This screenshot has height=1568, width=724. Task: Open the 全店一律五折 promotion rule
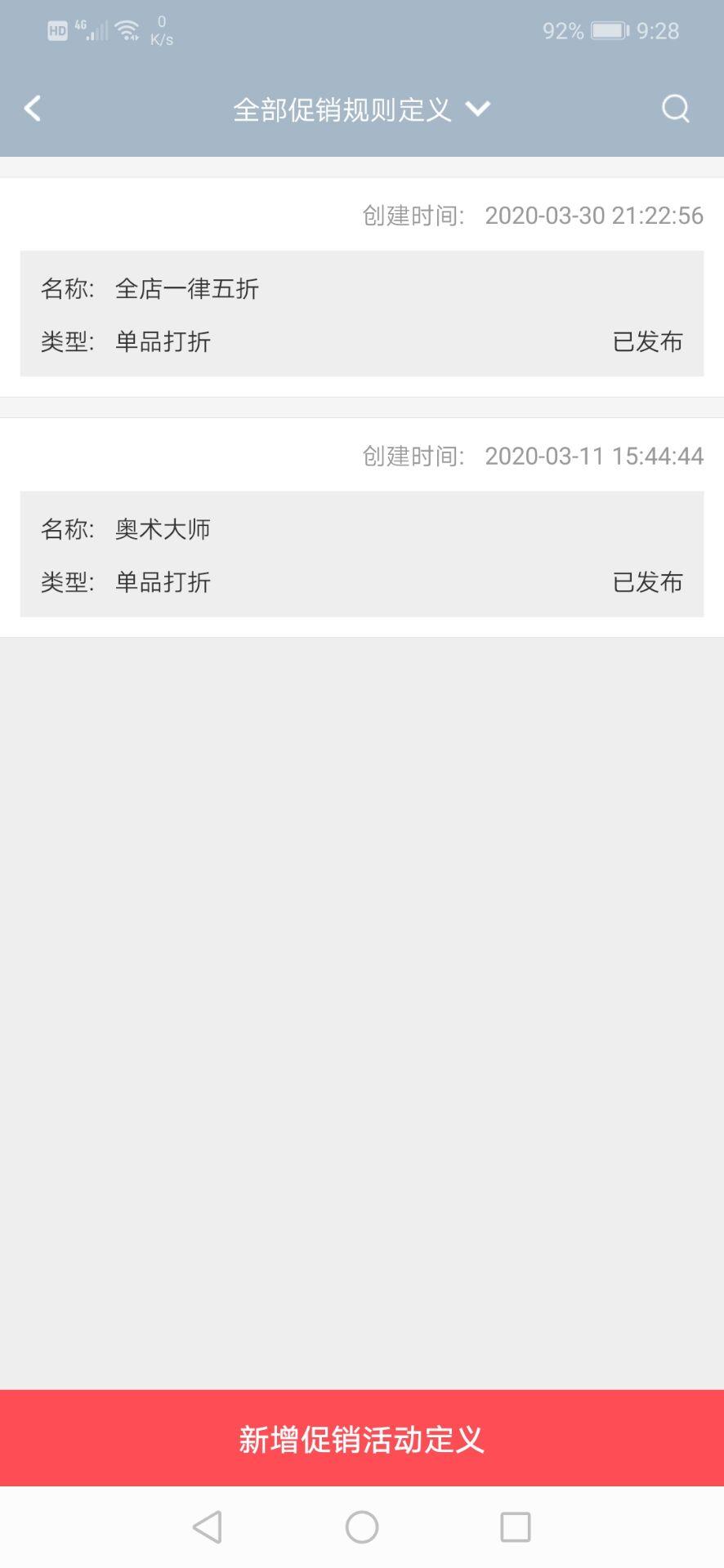[361, 314]
